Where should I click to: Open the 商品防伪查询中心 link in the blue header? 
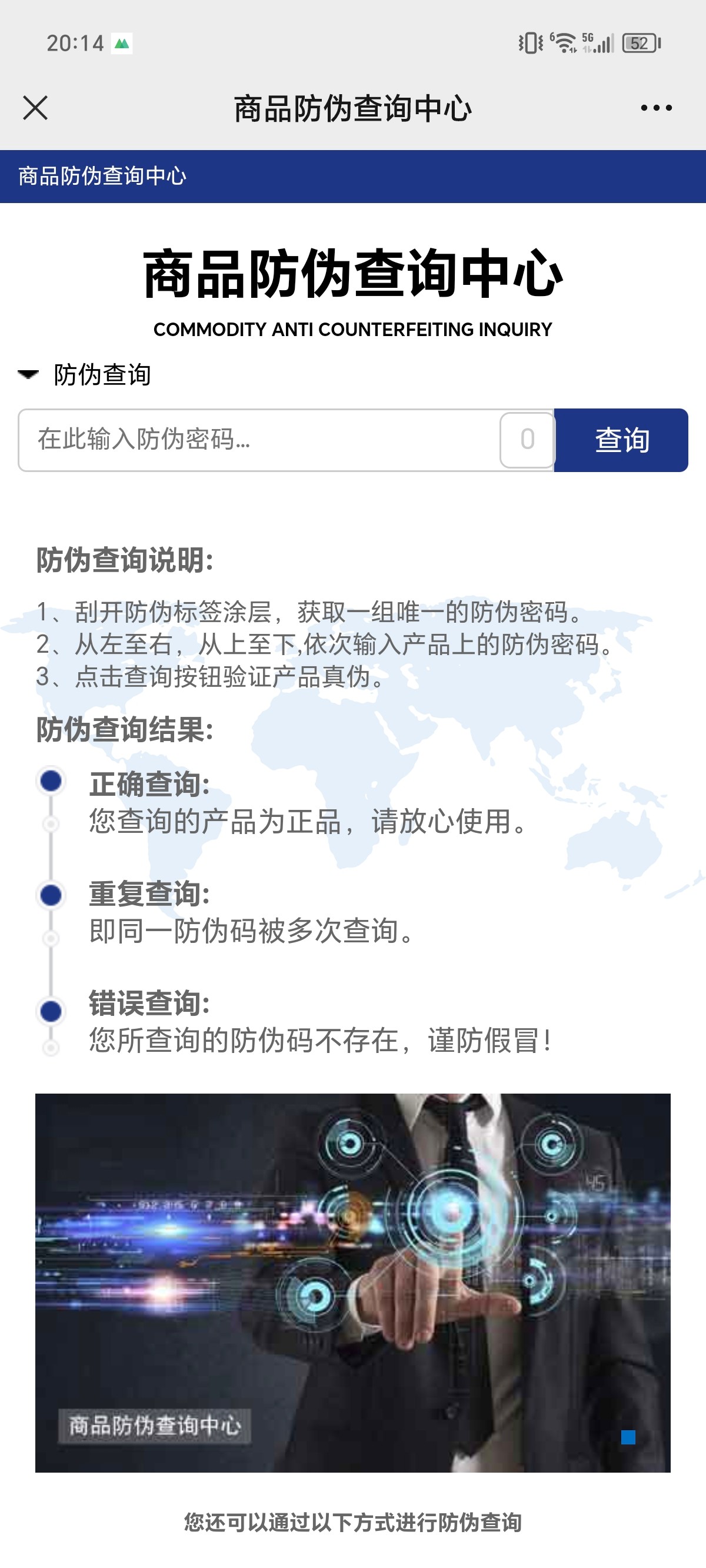coord(102,177)
